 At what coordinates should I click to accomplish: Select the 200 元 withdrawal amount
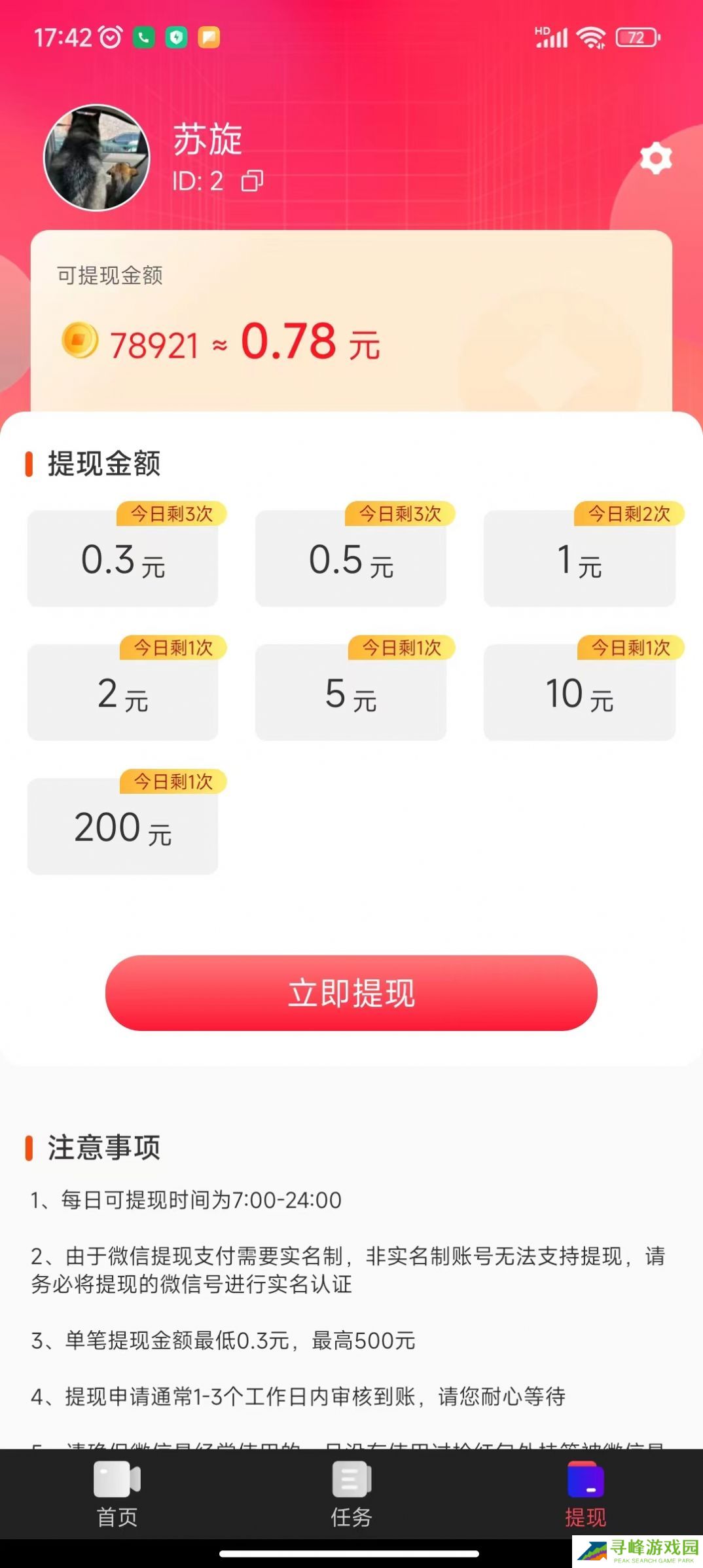tap(122, 827)
